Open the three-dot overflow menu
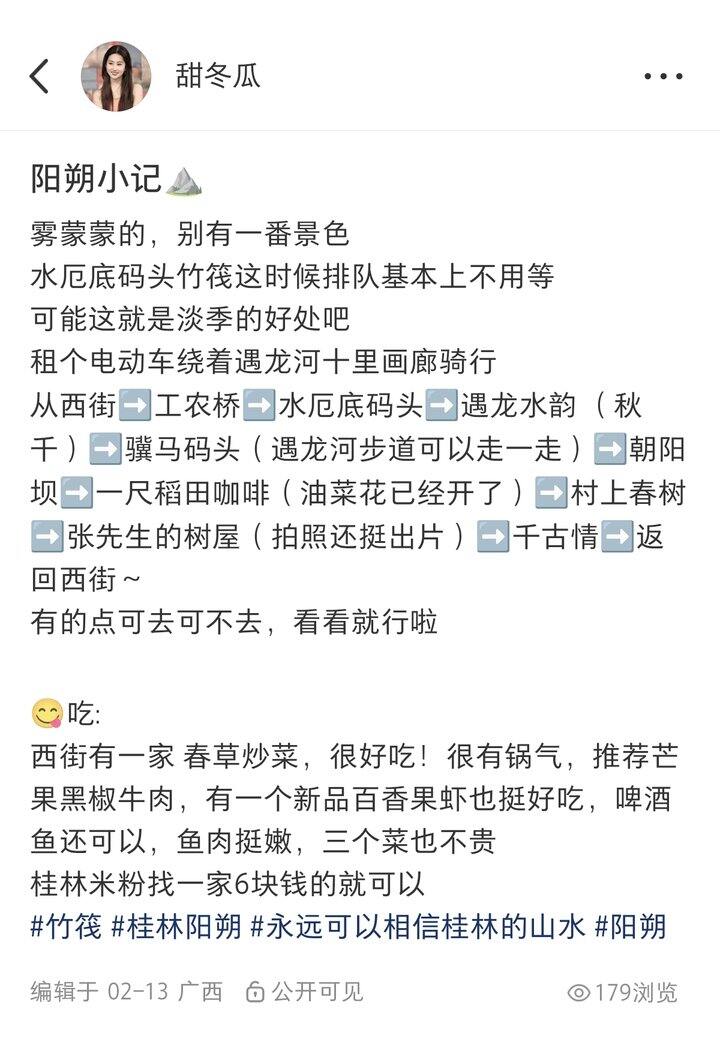Image resolution: width=720 pixels, height=1045 pixels. (662, 76)
